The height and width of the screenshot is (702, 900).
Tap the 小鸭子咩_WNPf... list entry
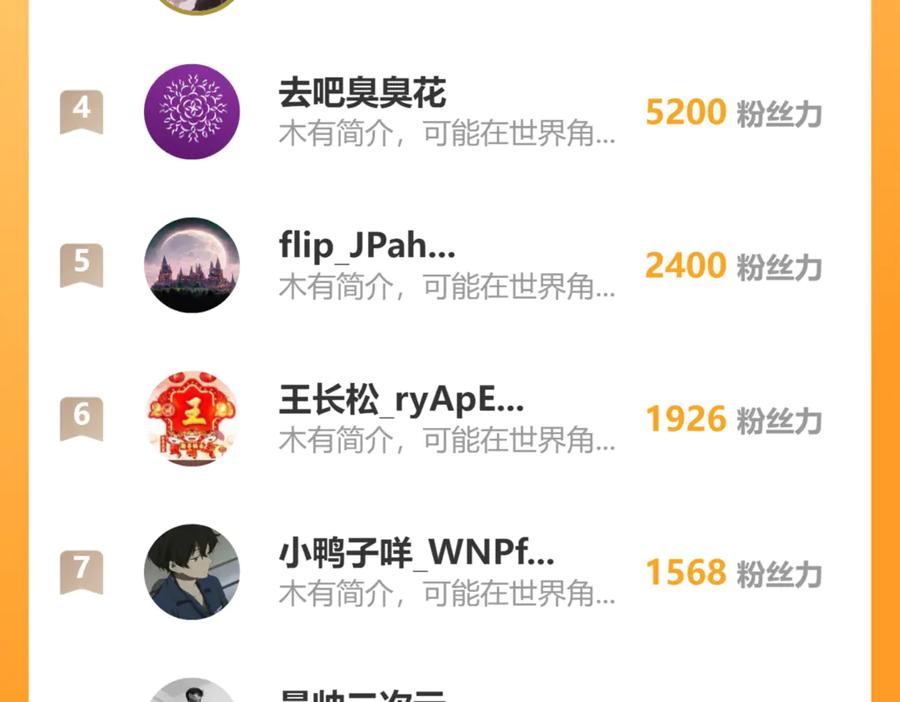point(445,572)
